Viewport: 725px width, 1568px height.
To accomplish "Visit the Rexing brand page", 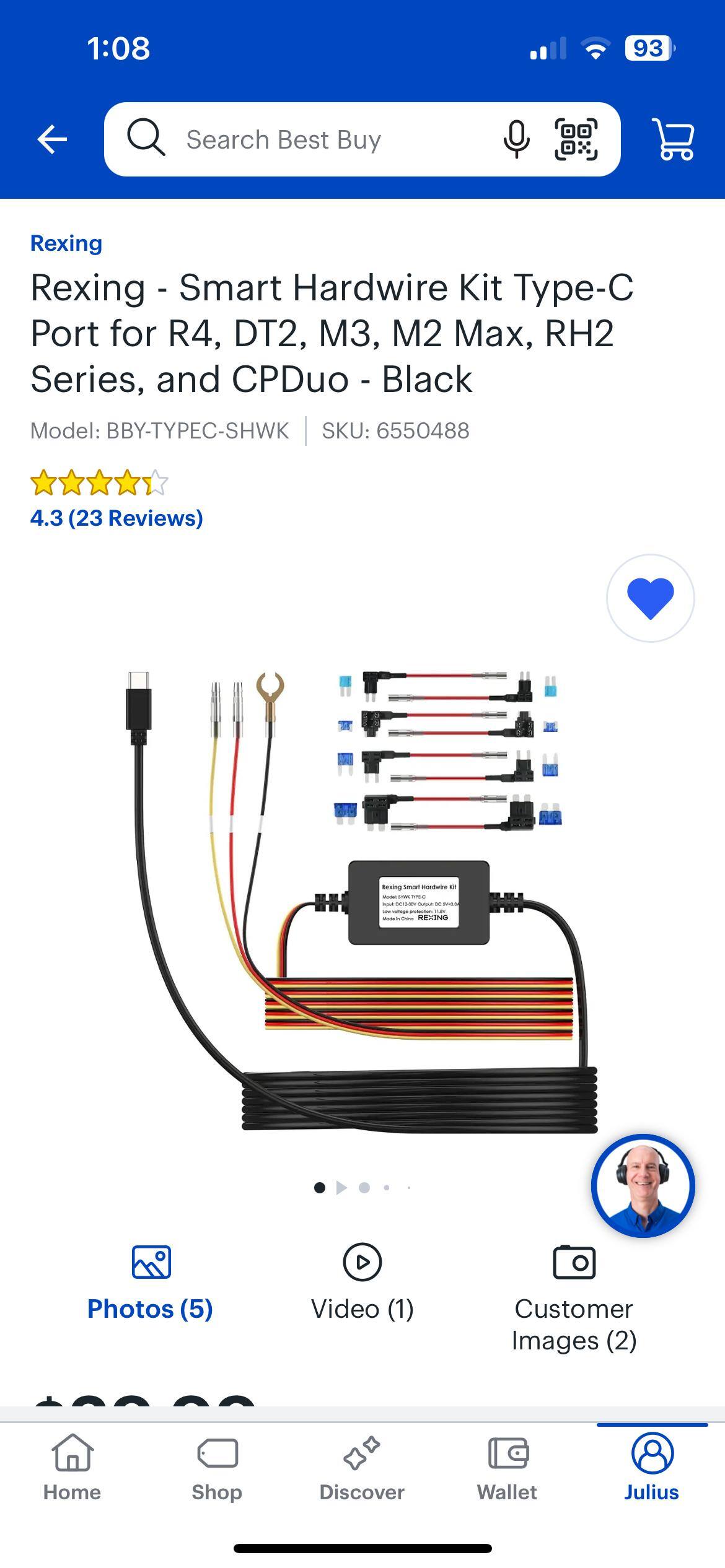I will pyautogui.click(x=66, y=243).
